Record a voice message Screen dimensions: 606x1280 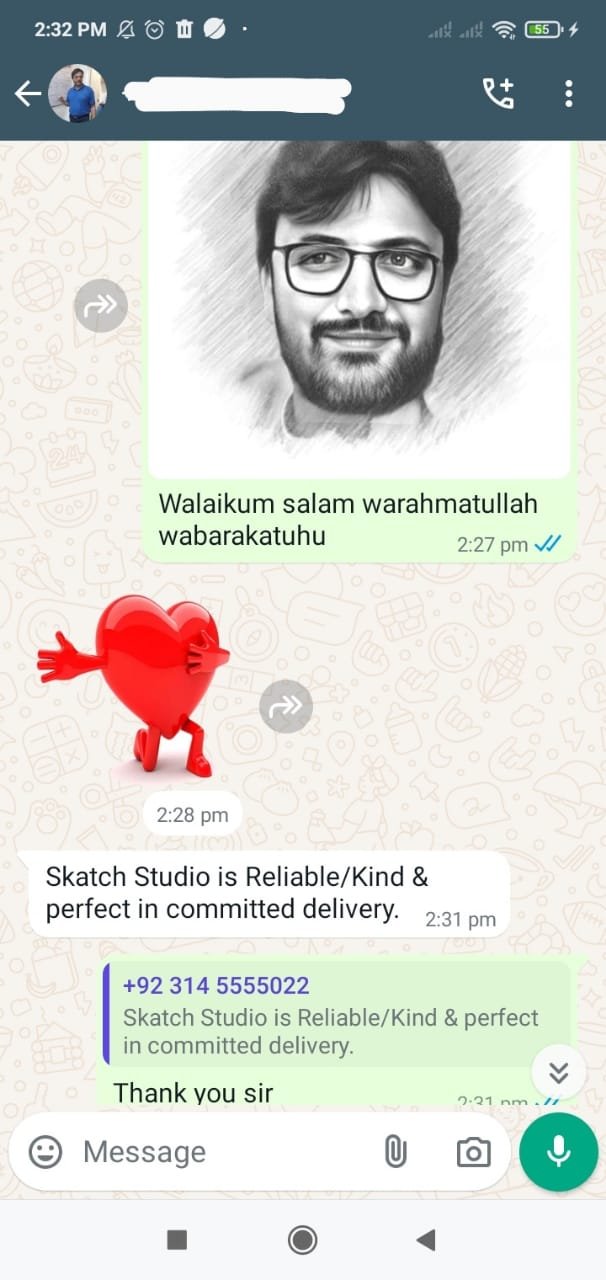coord(558,1152)
